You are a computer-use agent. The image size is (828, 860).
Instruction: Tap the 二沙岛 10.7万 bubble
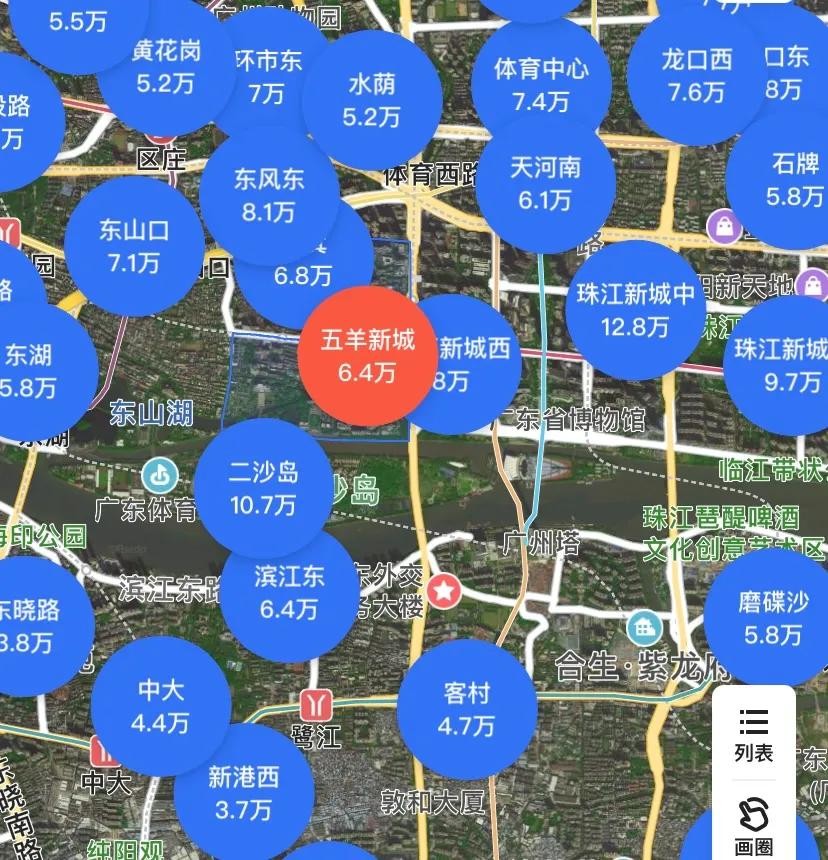click(263, 488)
